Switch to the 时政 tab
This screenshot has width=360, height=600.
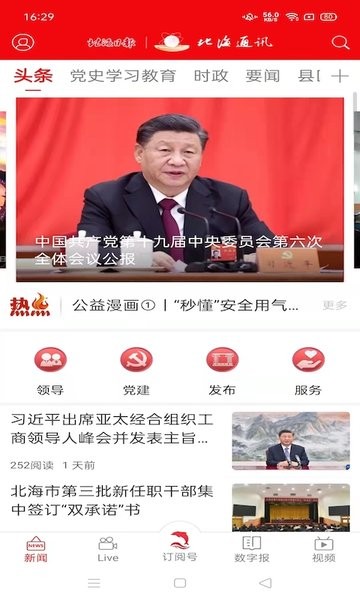click(x=211, y=76)
